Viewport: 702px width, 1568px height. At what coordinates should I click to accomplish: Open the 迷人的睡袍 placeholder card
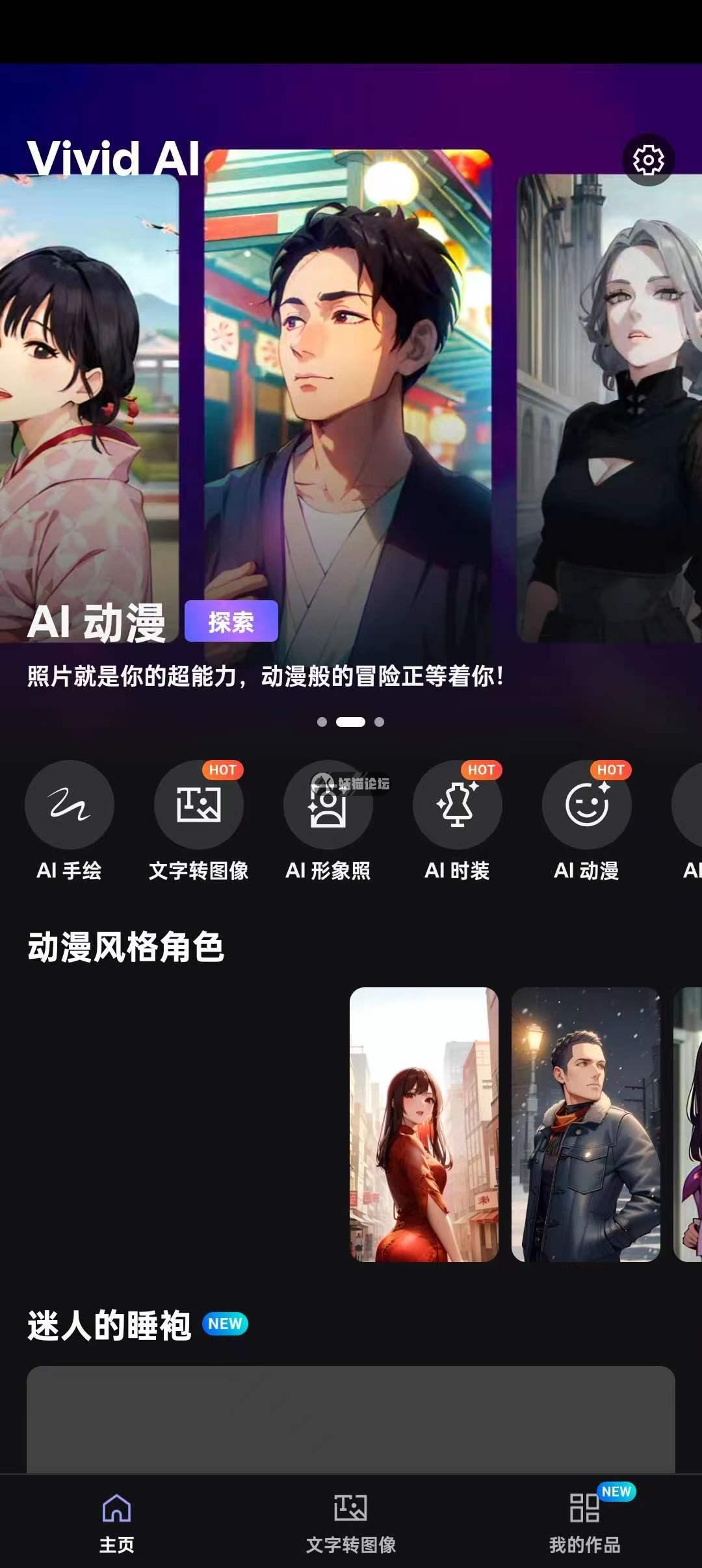(x=351, y=1420)
